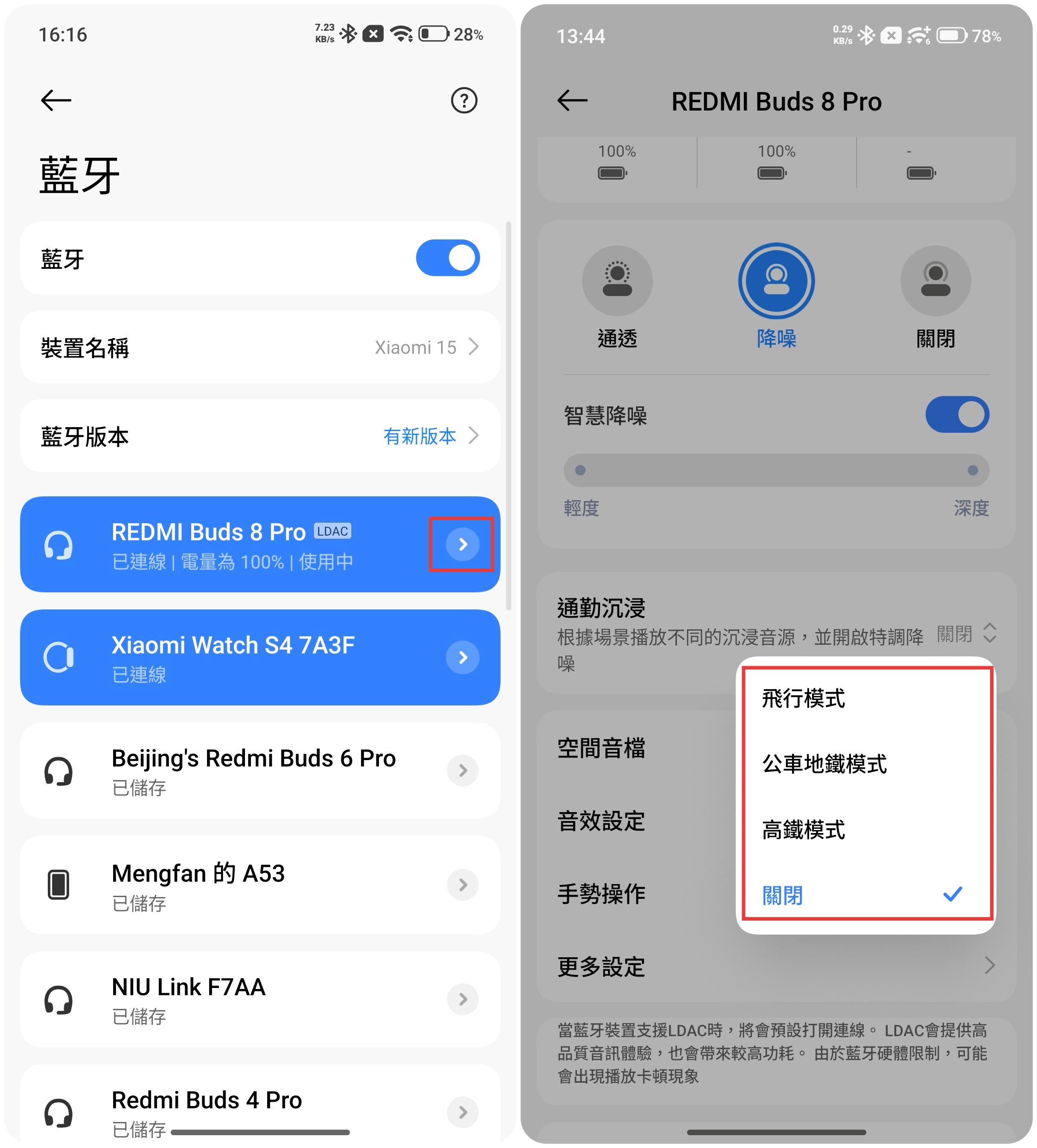Choose 飛行模式 in the popup list
1037x1148 pixels.
pyautogui.click(x=803, y=699)
